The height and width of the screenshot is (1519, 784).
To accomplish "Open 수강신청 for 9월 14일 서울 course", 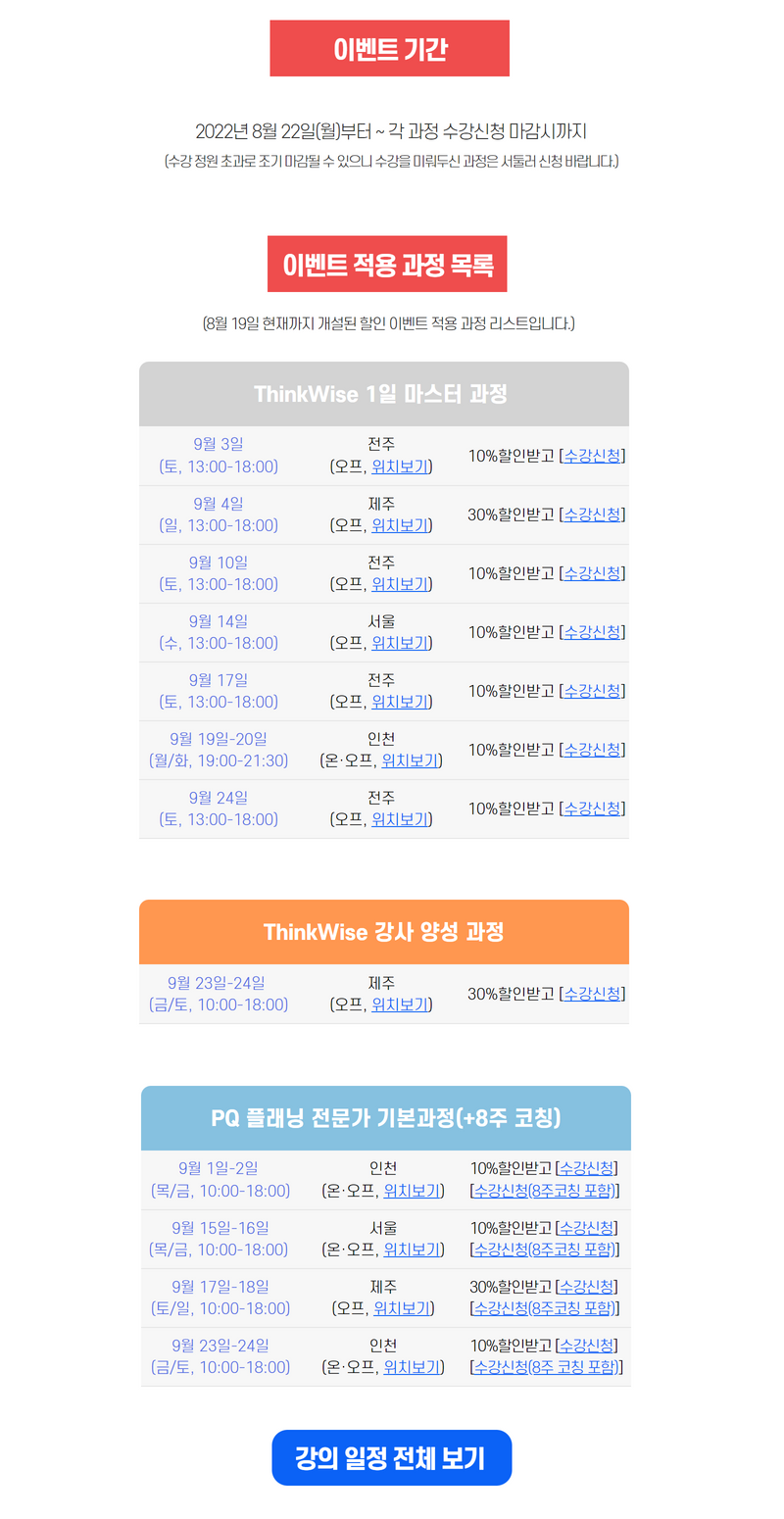I will pyautogui.click(x=592, y=632).
